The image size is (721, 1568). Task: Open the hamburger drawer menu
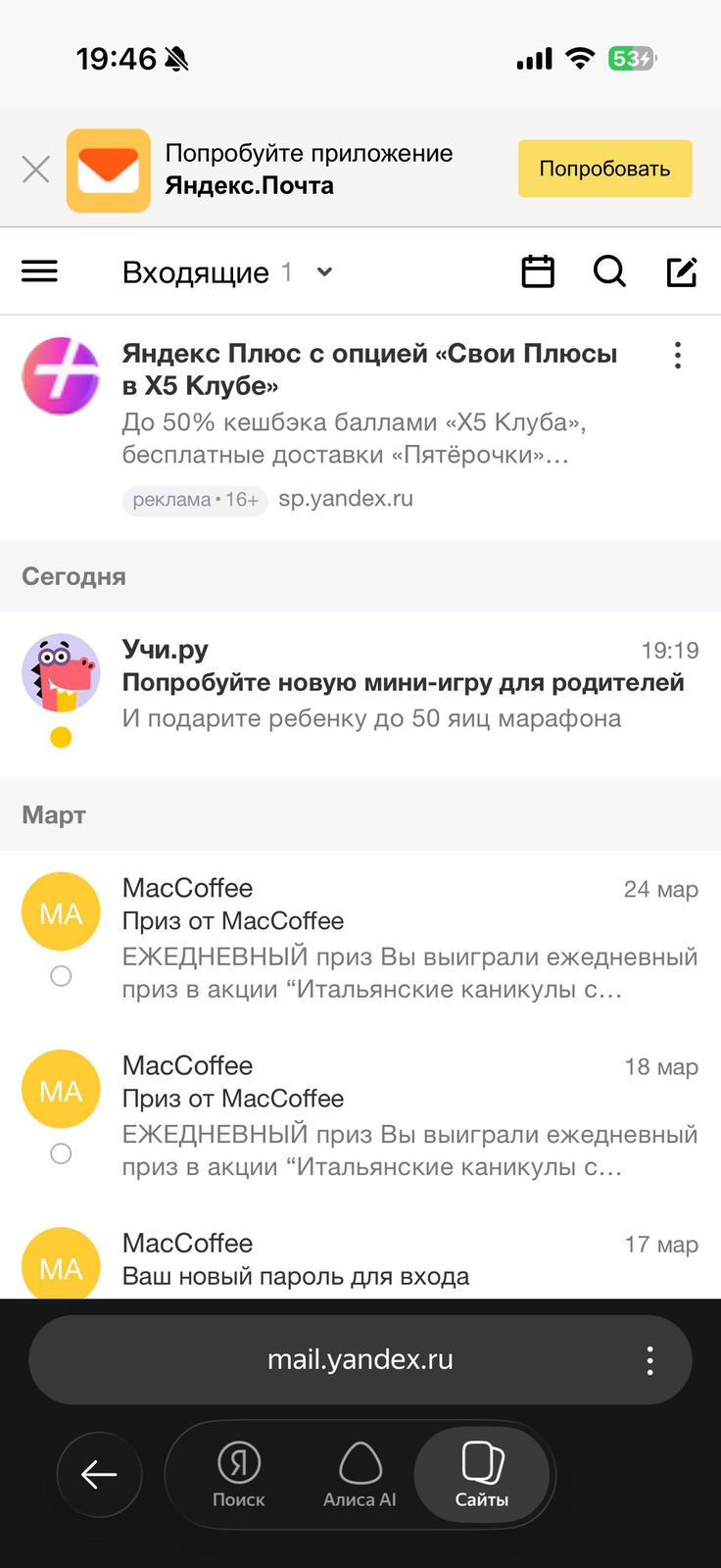click(40, 271)
